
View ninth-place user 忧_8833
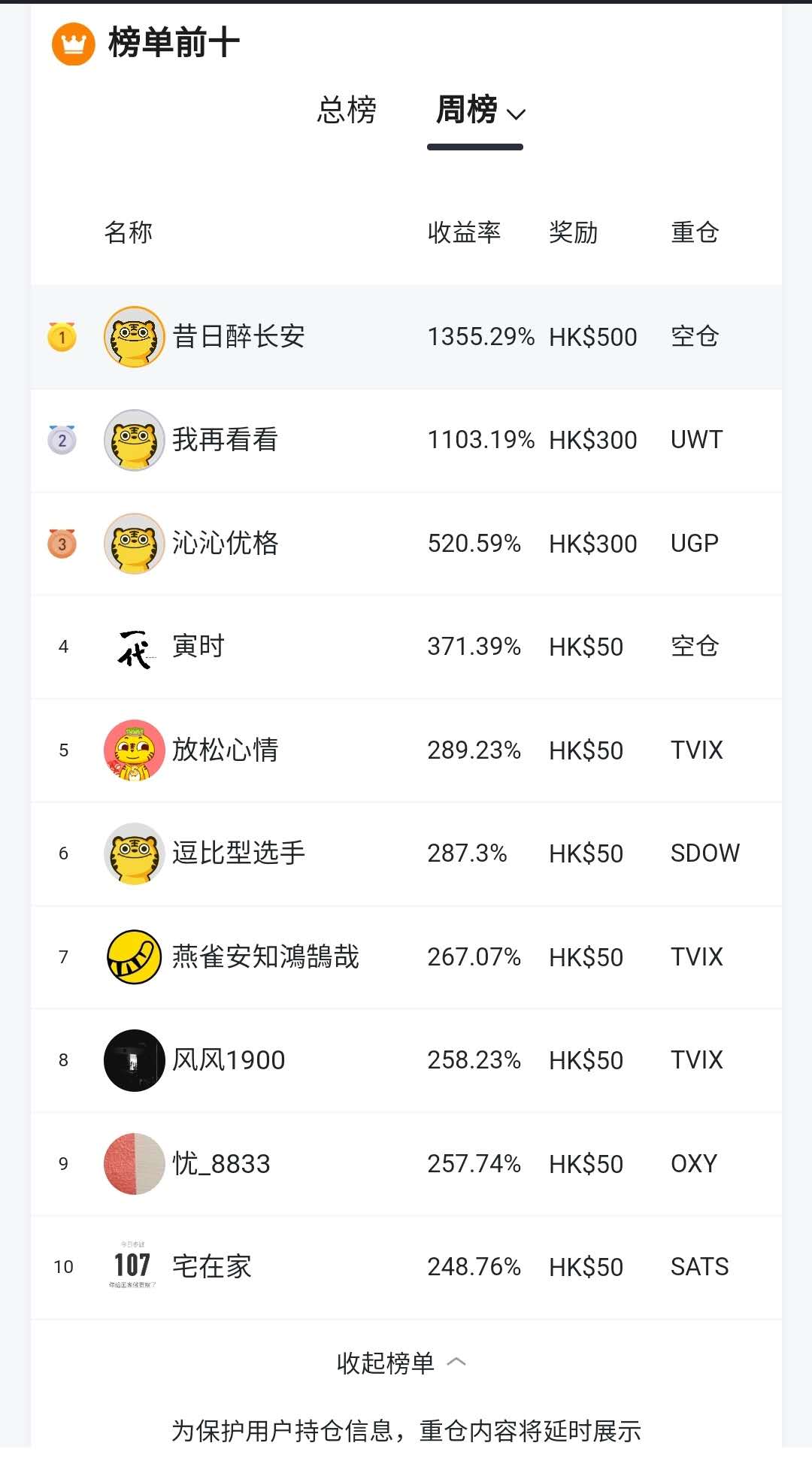[406, 1164]
